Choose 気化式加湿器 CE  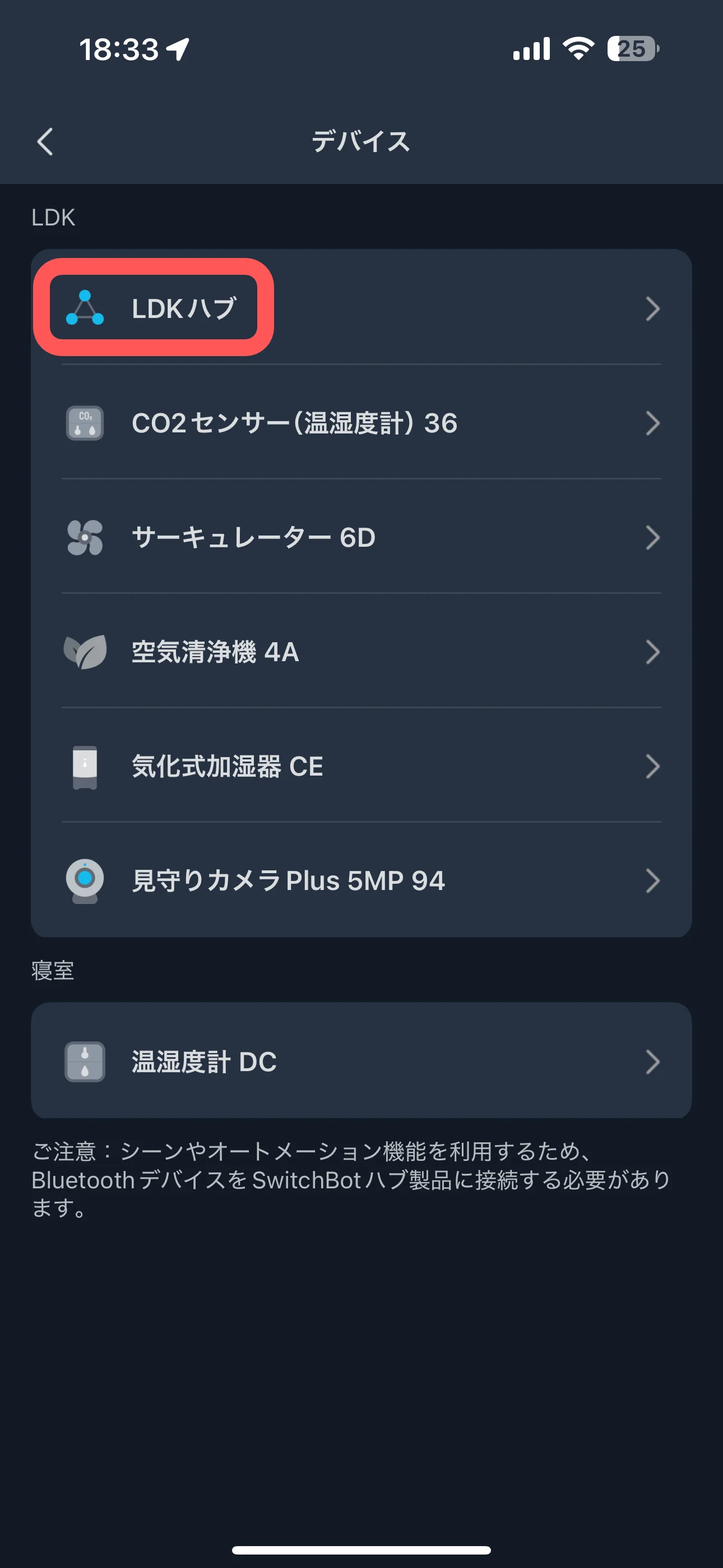pos(360,767)
